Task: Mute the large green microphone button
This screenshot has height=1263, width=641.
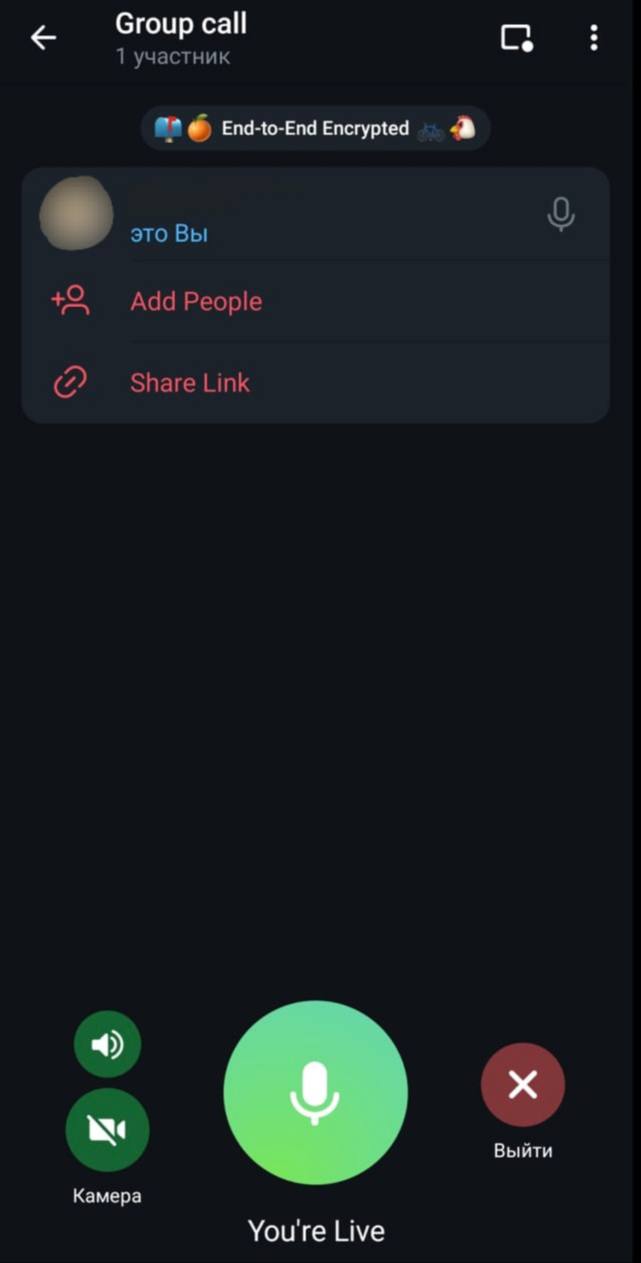Action: click(315, 1092)
